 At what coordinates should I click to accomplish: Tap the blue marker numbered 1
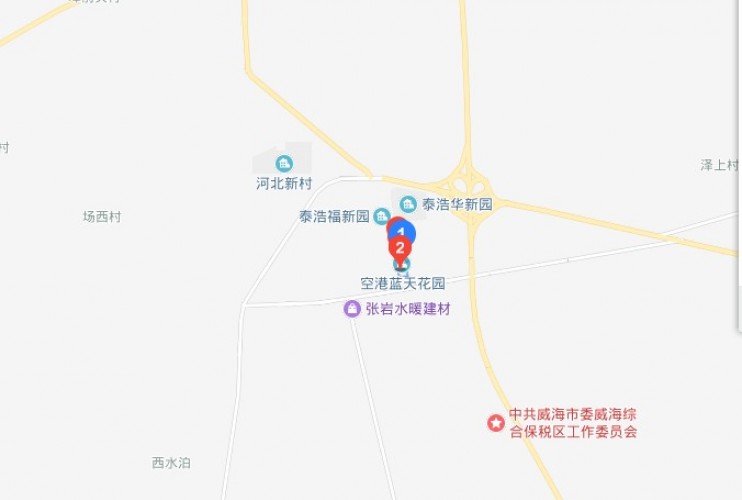coord(406,229)
